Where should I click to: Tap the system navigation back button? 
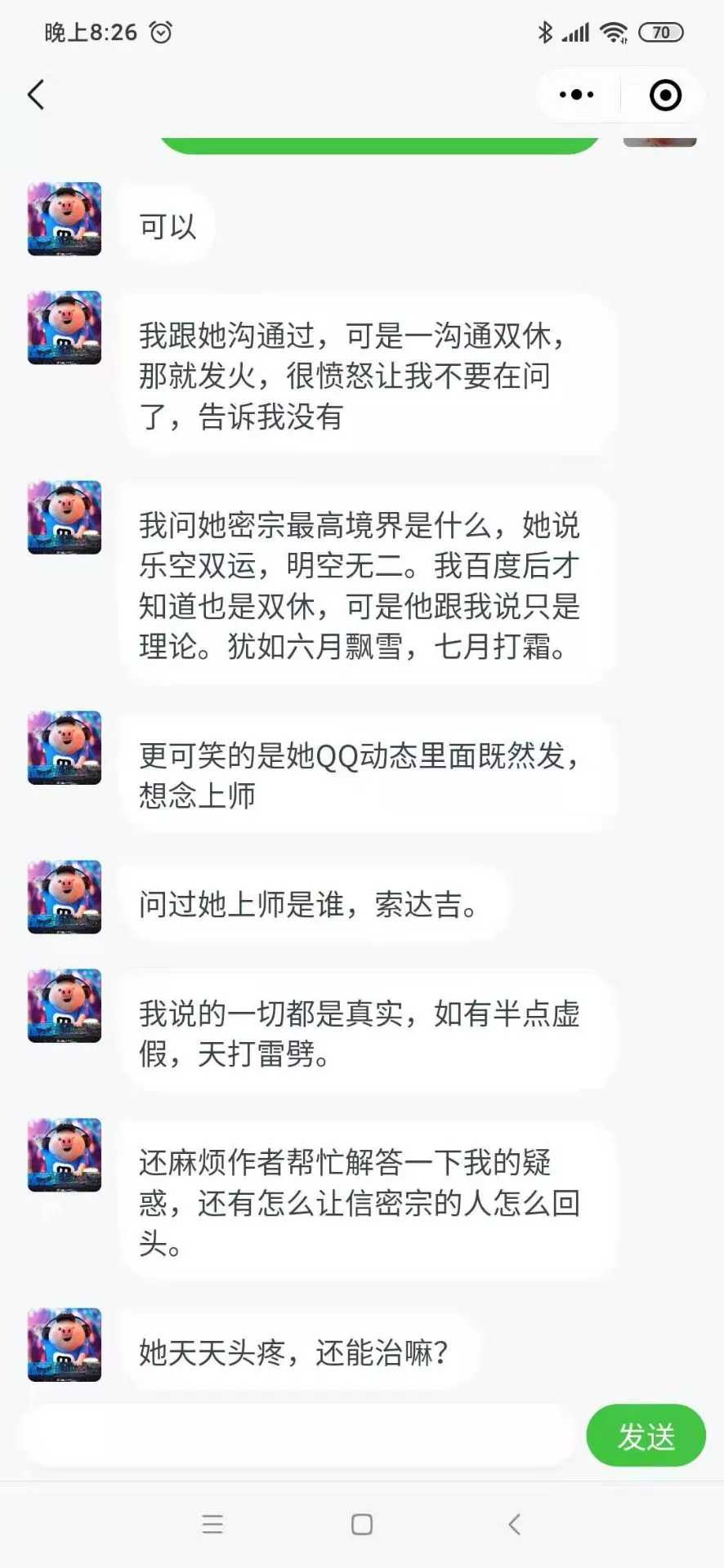(x=514, y=1524)
